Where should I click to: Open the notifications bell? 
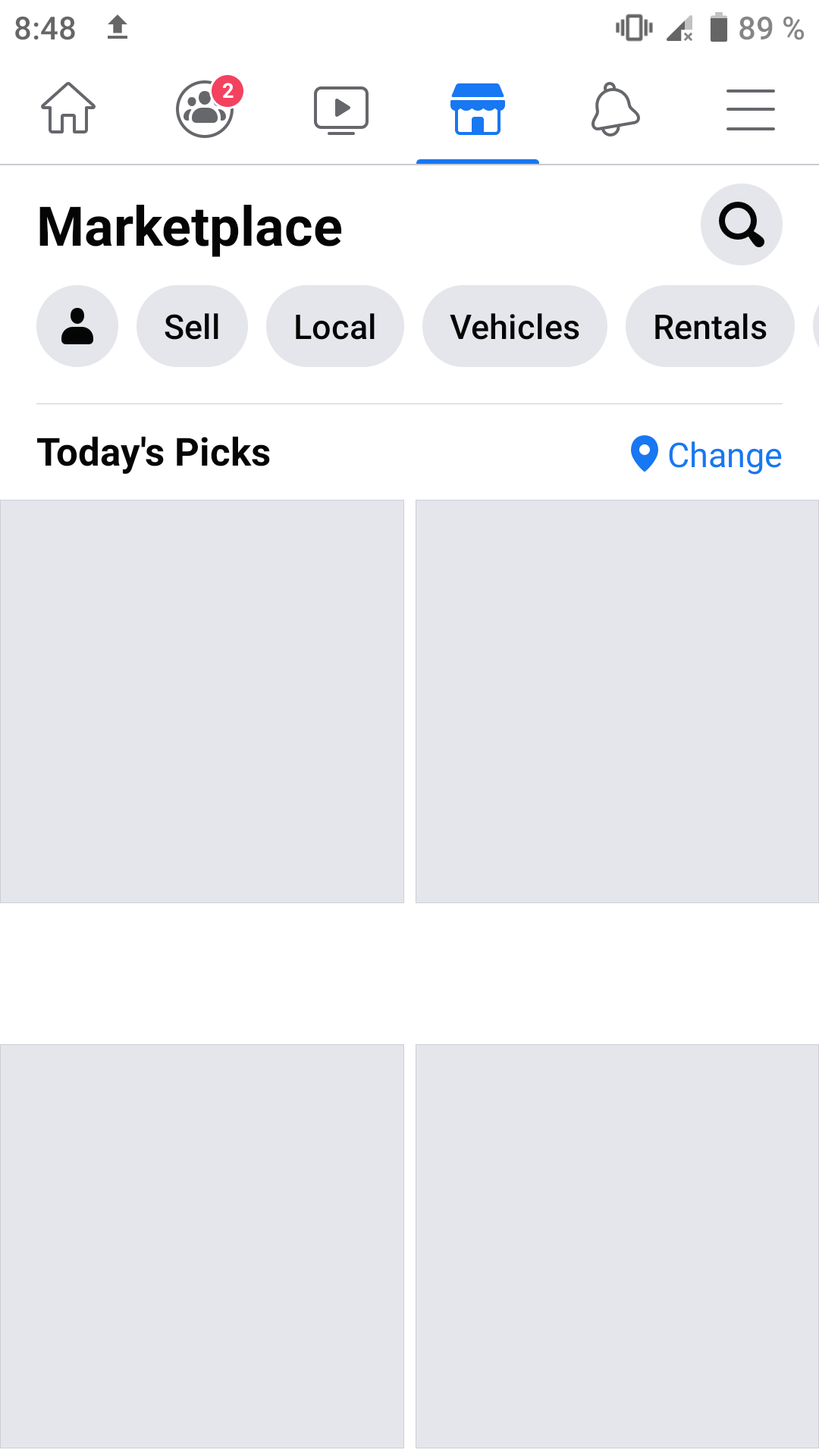[x=614, y=109]
